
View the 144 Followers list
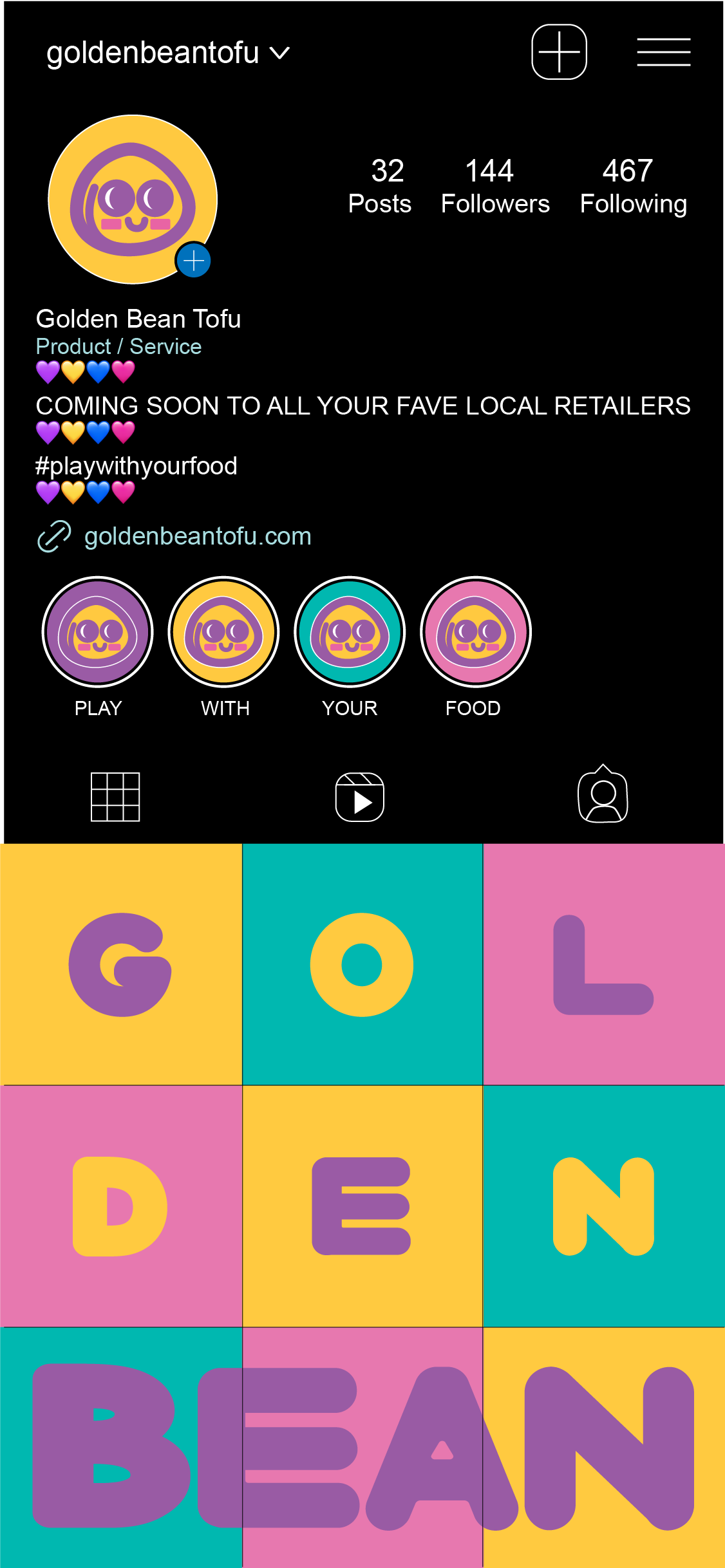[494, 187]
